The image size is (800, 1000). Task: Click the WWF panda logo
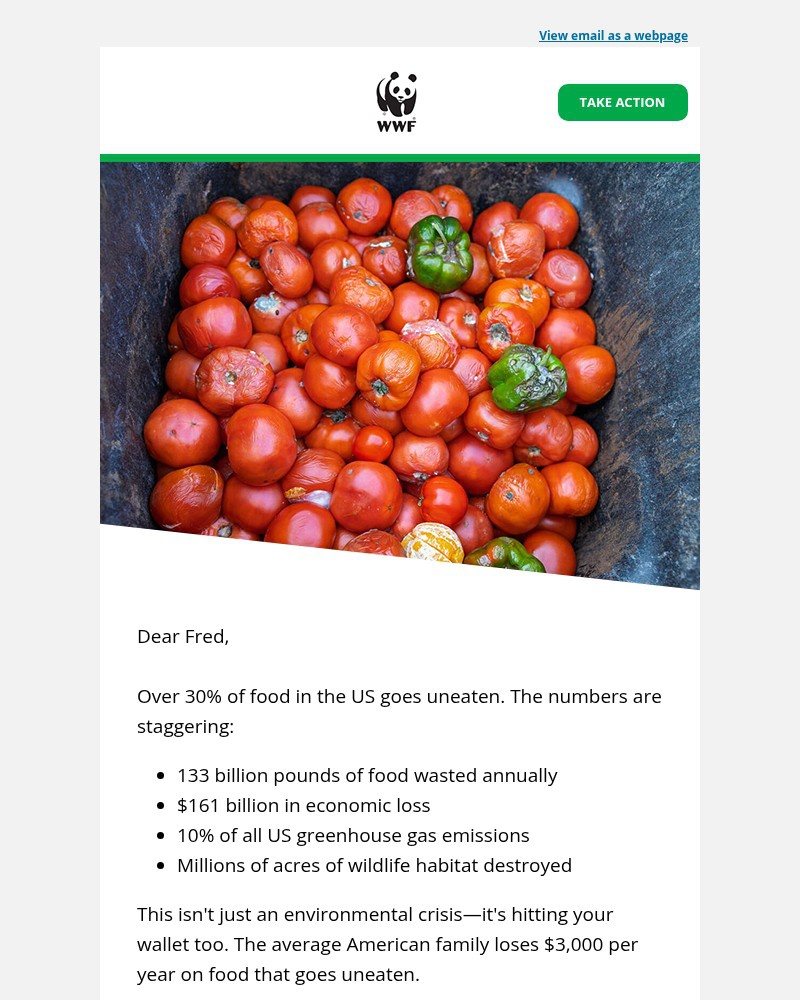coord(397,100)
